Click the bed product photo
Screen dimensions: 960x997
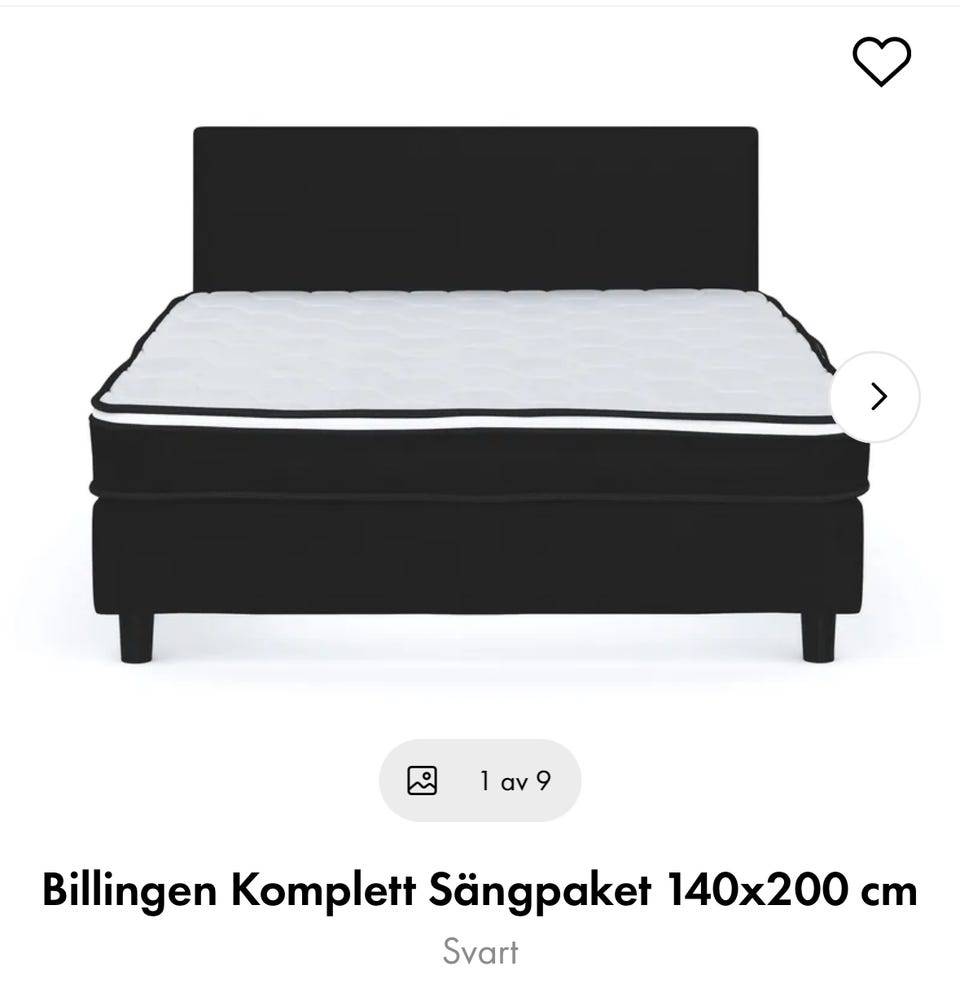(470, 400)
